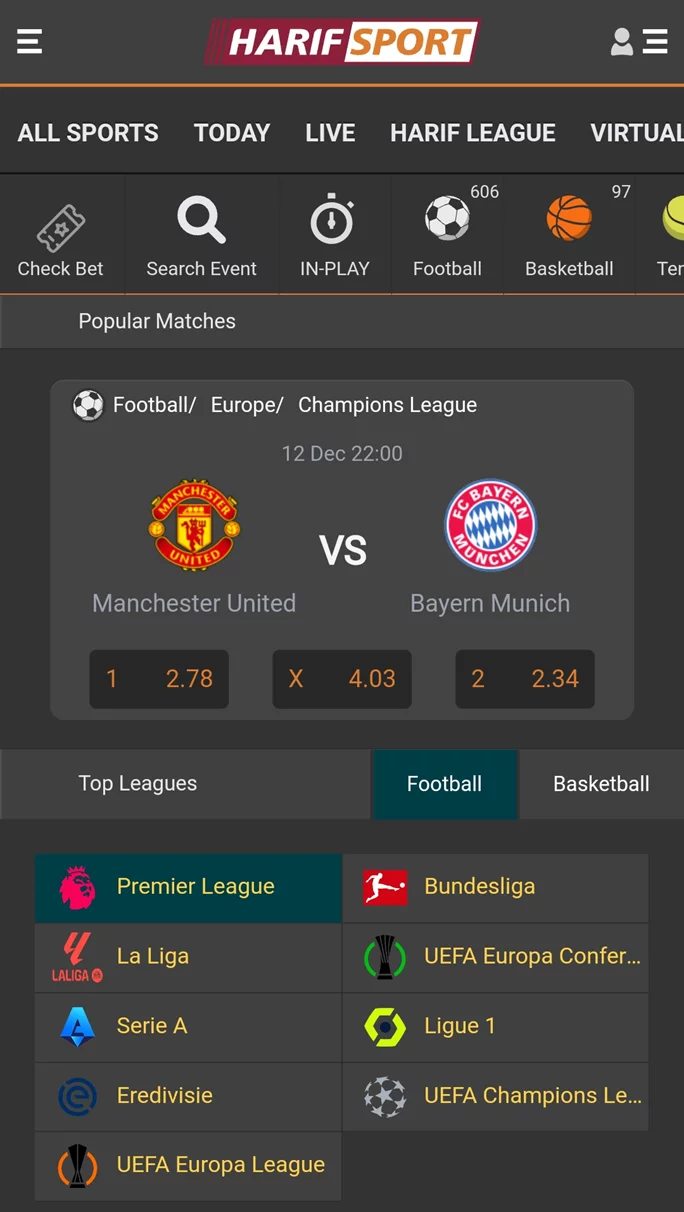Image resolution: width=684 pixels, height=1212 pixels.
Task: Switch Top Leagues to Basketball
Action: pos(601,784)
